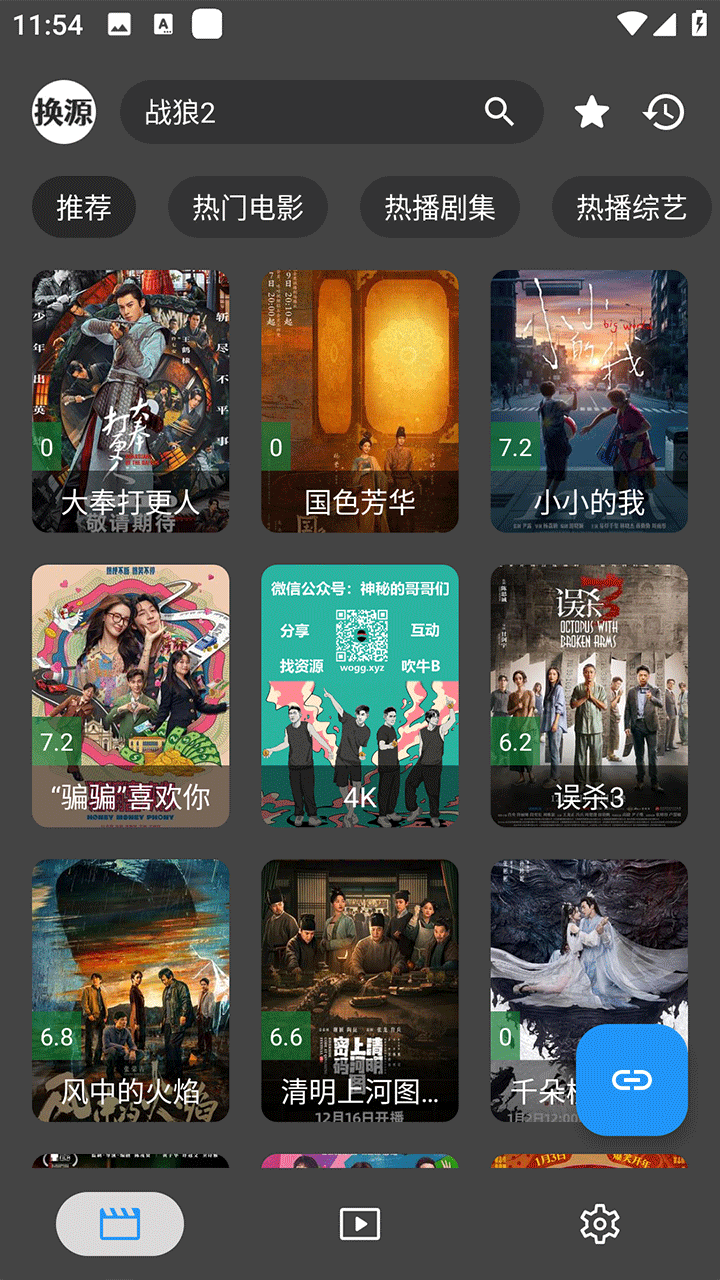Screen dimensions: 720x1280
Task: Tap the 换源 source-switch logo
Action: (63, 112)
